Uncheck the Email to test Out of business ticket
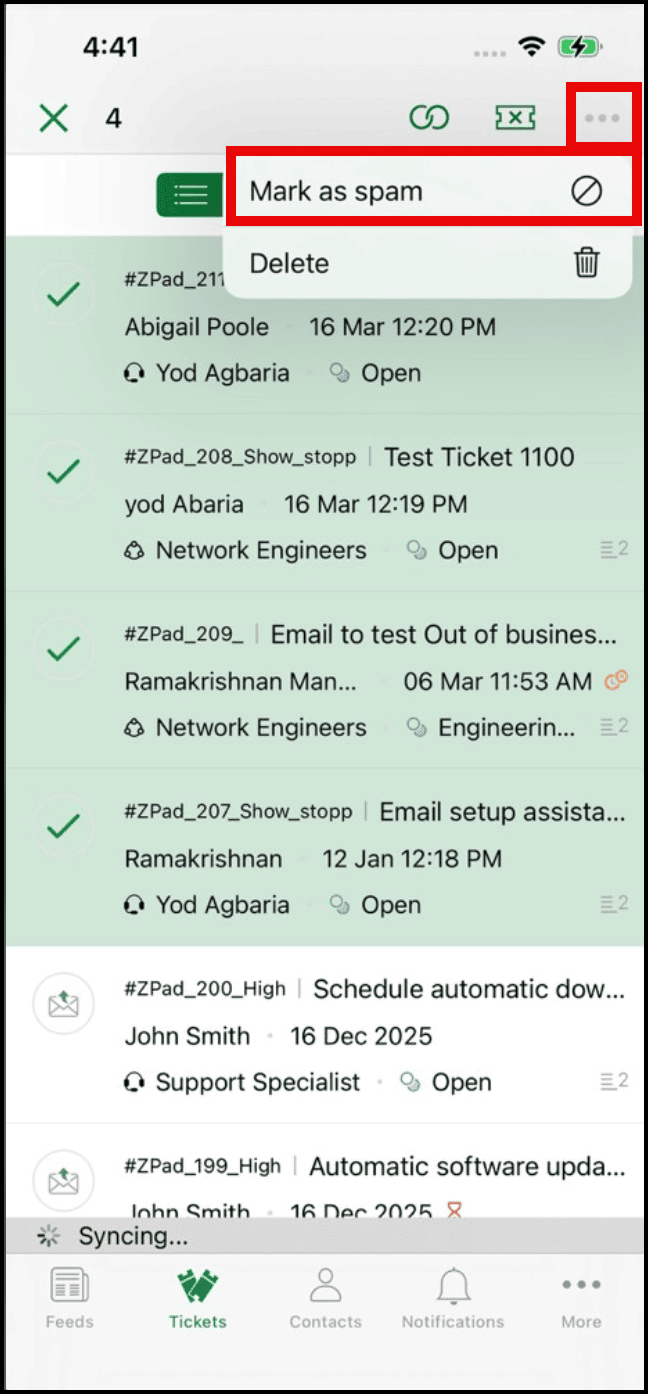Screen dimensions: 648x1394 tap(63, 650)
